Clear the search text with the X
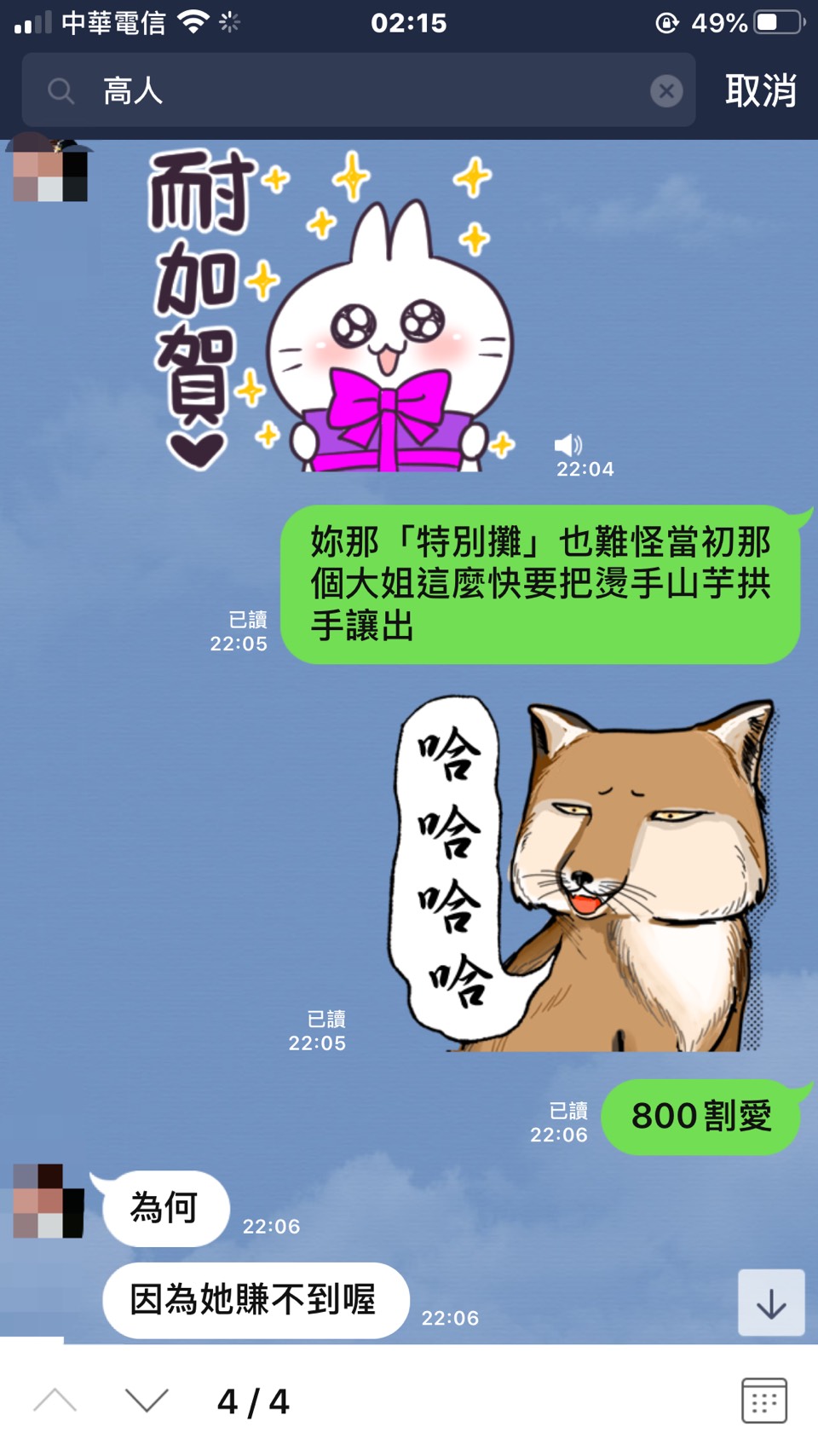 click(666, 90)
